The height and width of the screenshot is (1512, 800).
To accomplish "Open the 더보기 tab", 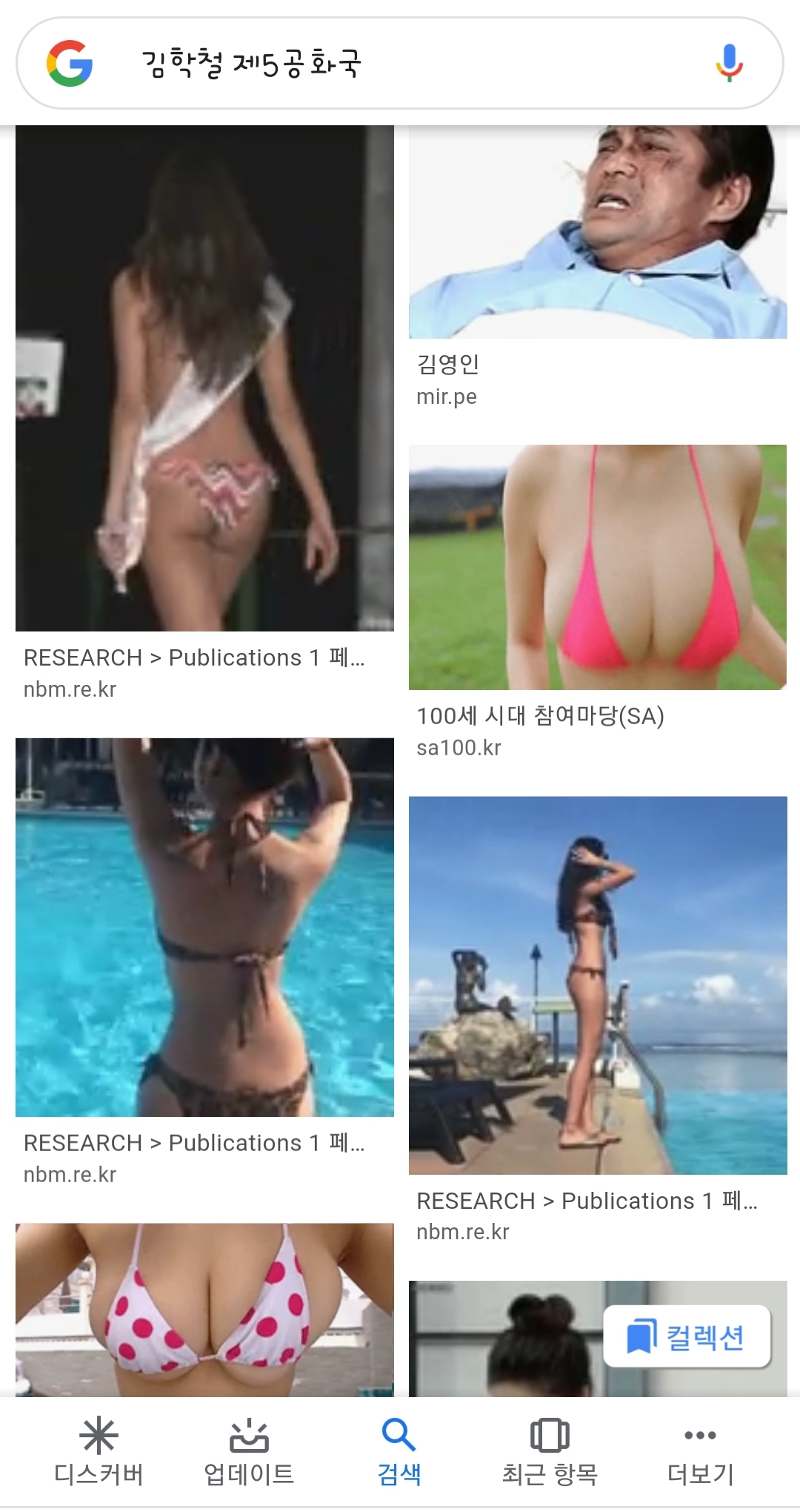I will (x=700, y=1453).
